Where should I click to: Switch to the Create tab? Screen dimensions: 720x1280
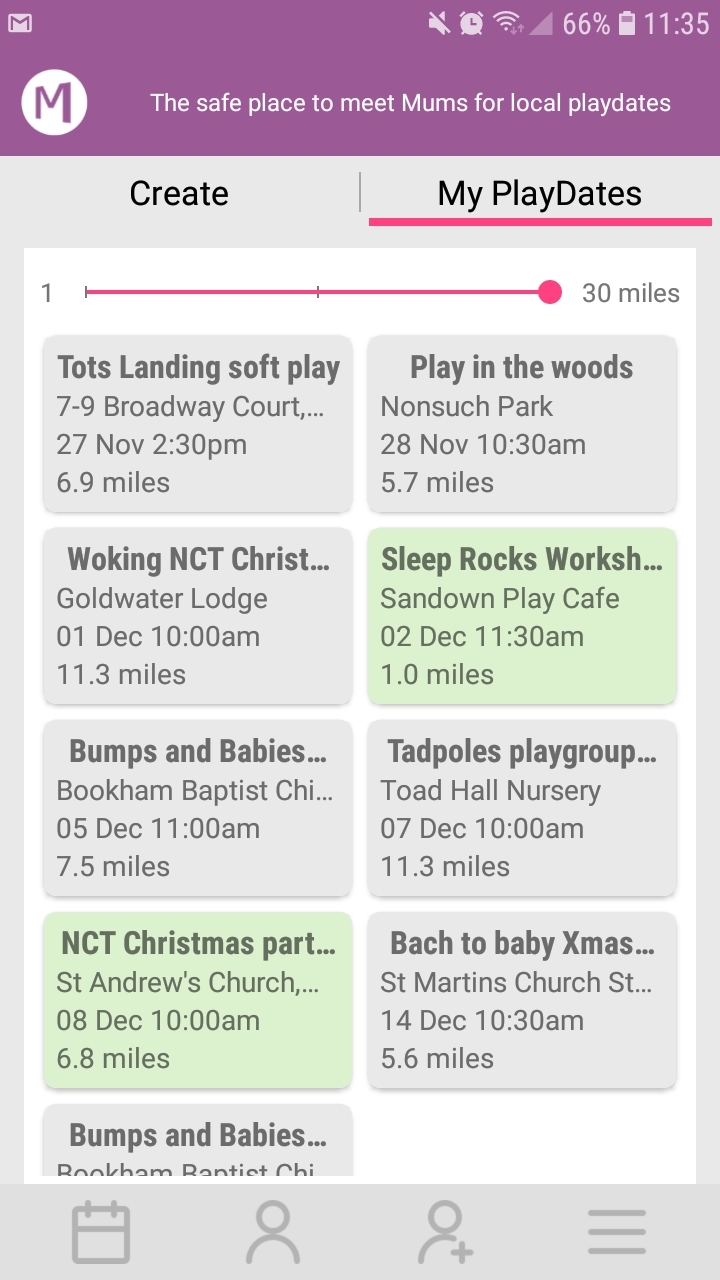click(x=179, y=193)
